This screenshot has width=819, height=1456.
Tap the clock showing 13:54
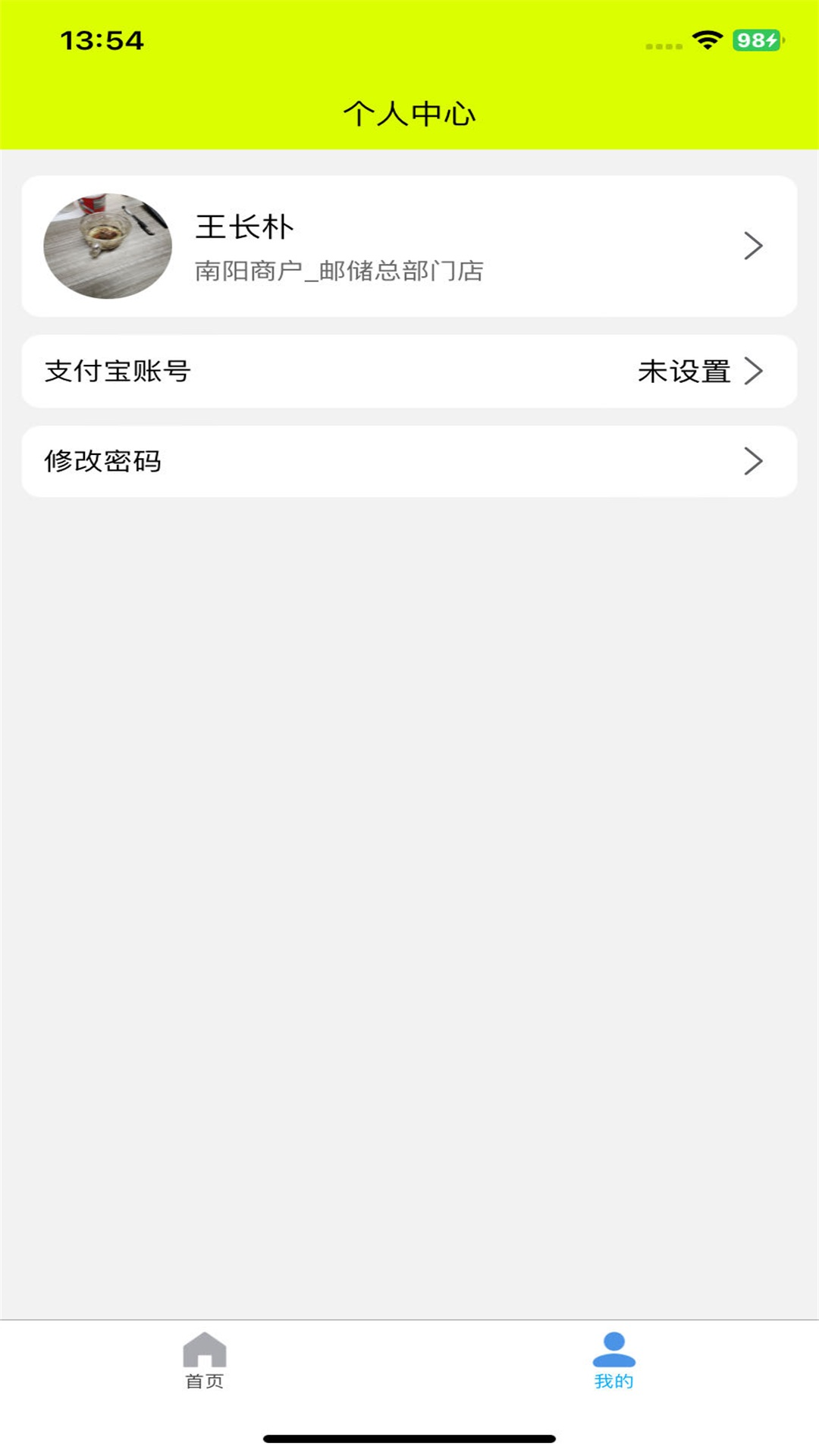pyautogui.click(x=102, y=39)
